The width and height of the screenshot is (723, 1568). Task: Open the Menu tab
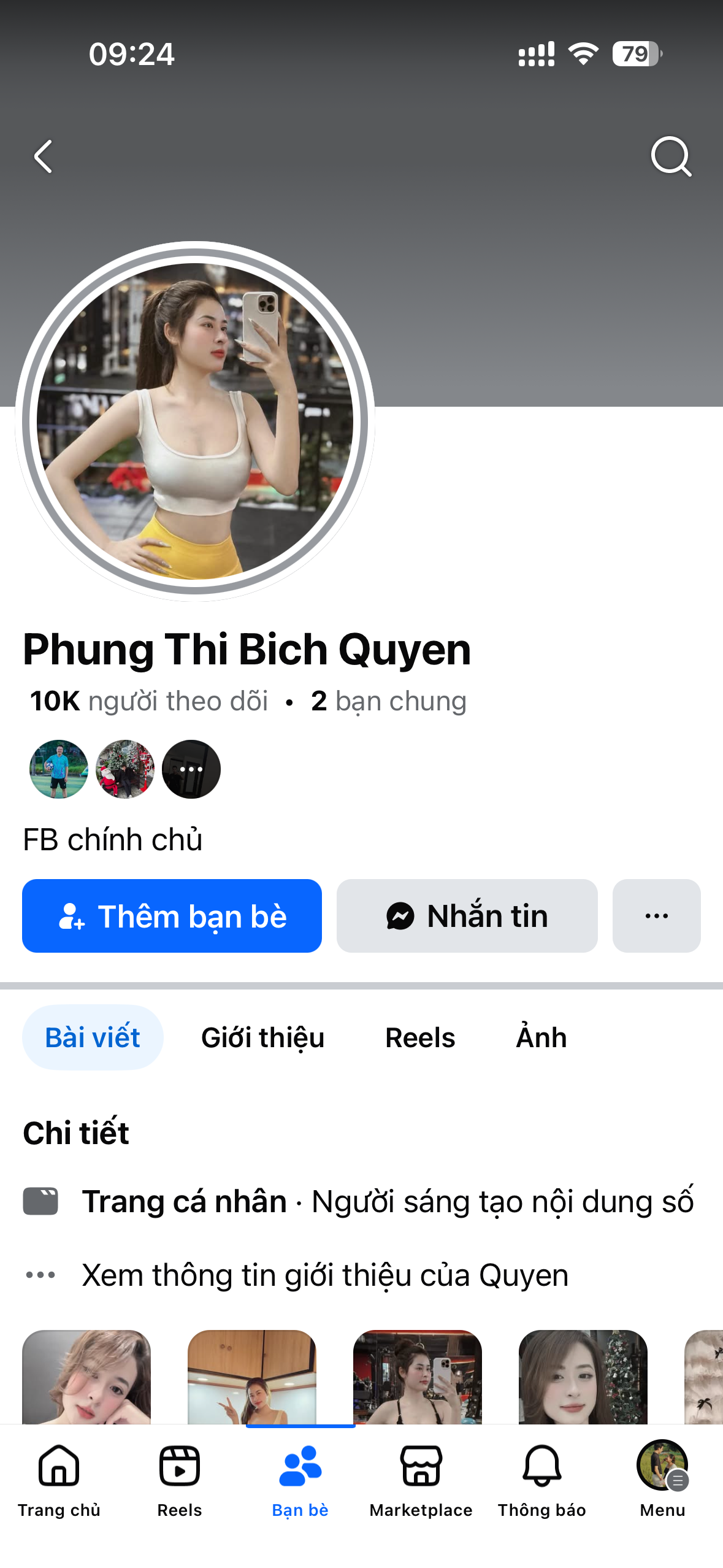(662, 1479)
